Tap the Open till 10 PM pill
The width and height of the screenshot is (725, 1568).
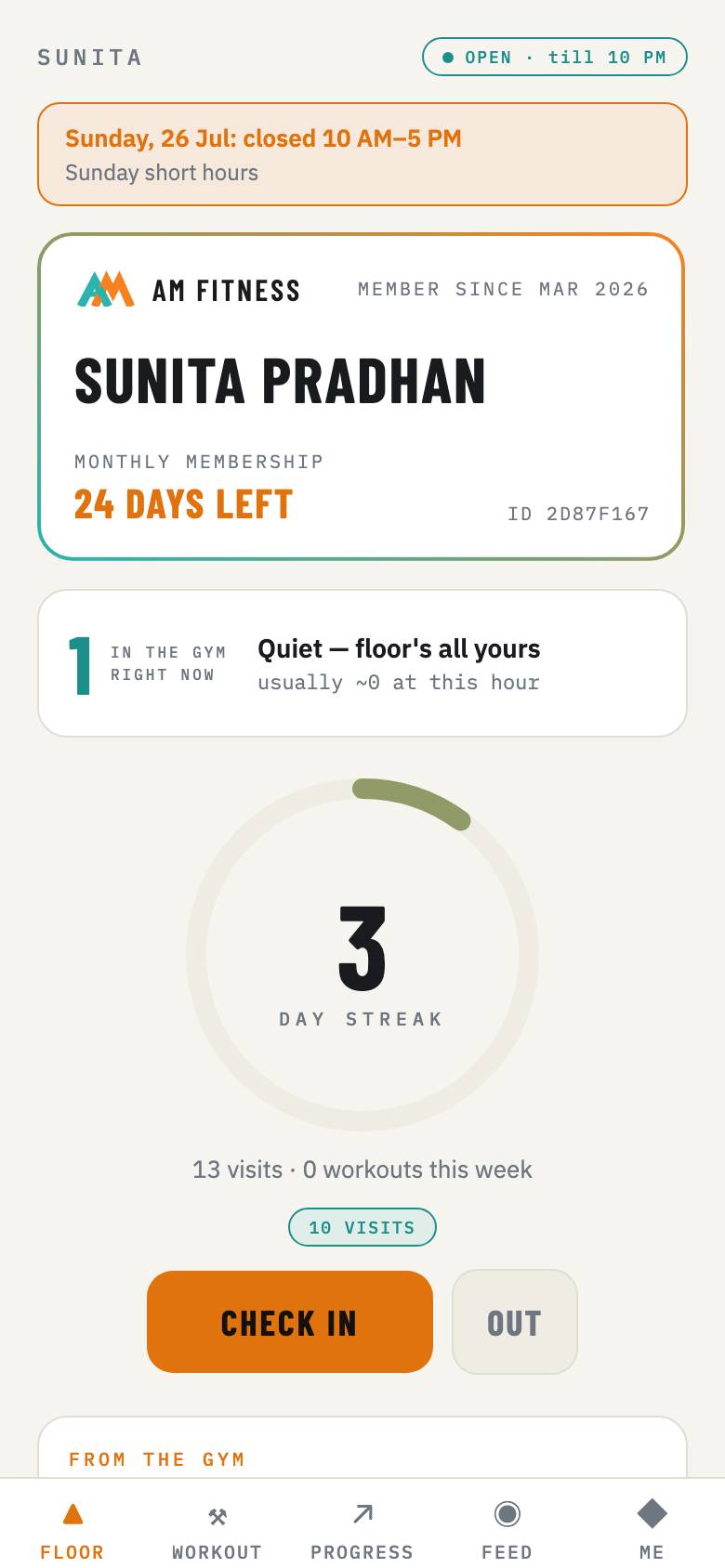click(x=555, y=57)
